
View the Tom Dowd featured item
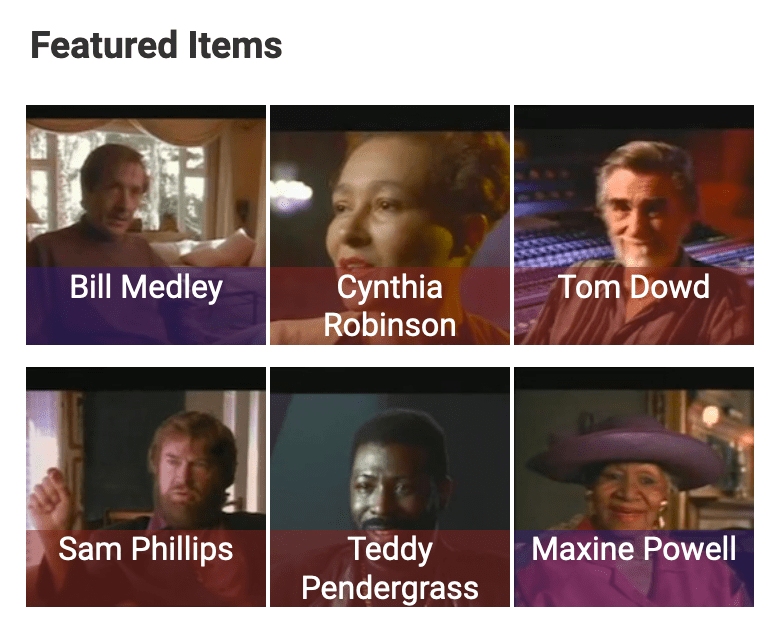tap(634, 226)
